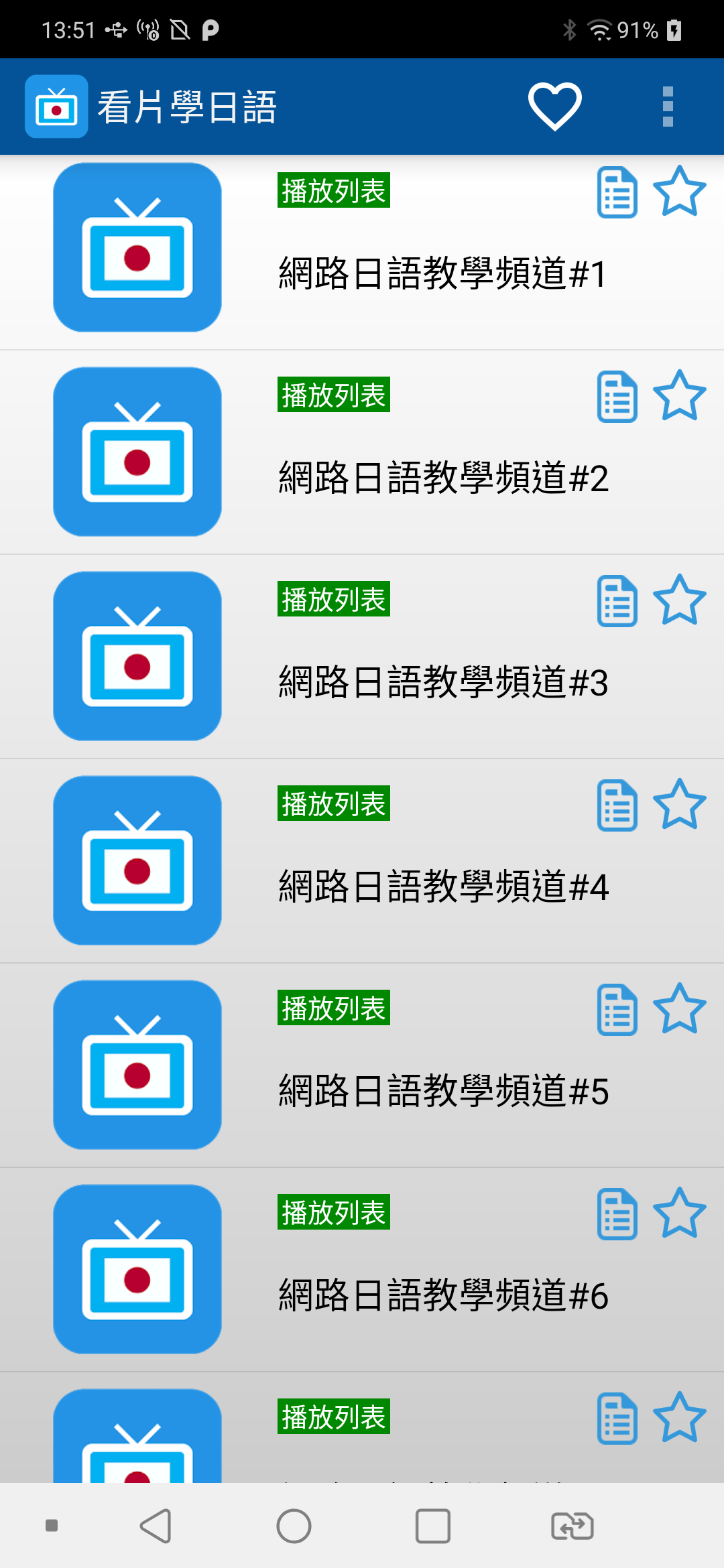724x1568 pixels.
Task: Star 網路日語教學頻道#1 as favorite
Action: coord(680,192)
